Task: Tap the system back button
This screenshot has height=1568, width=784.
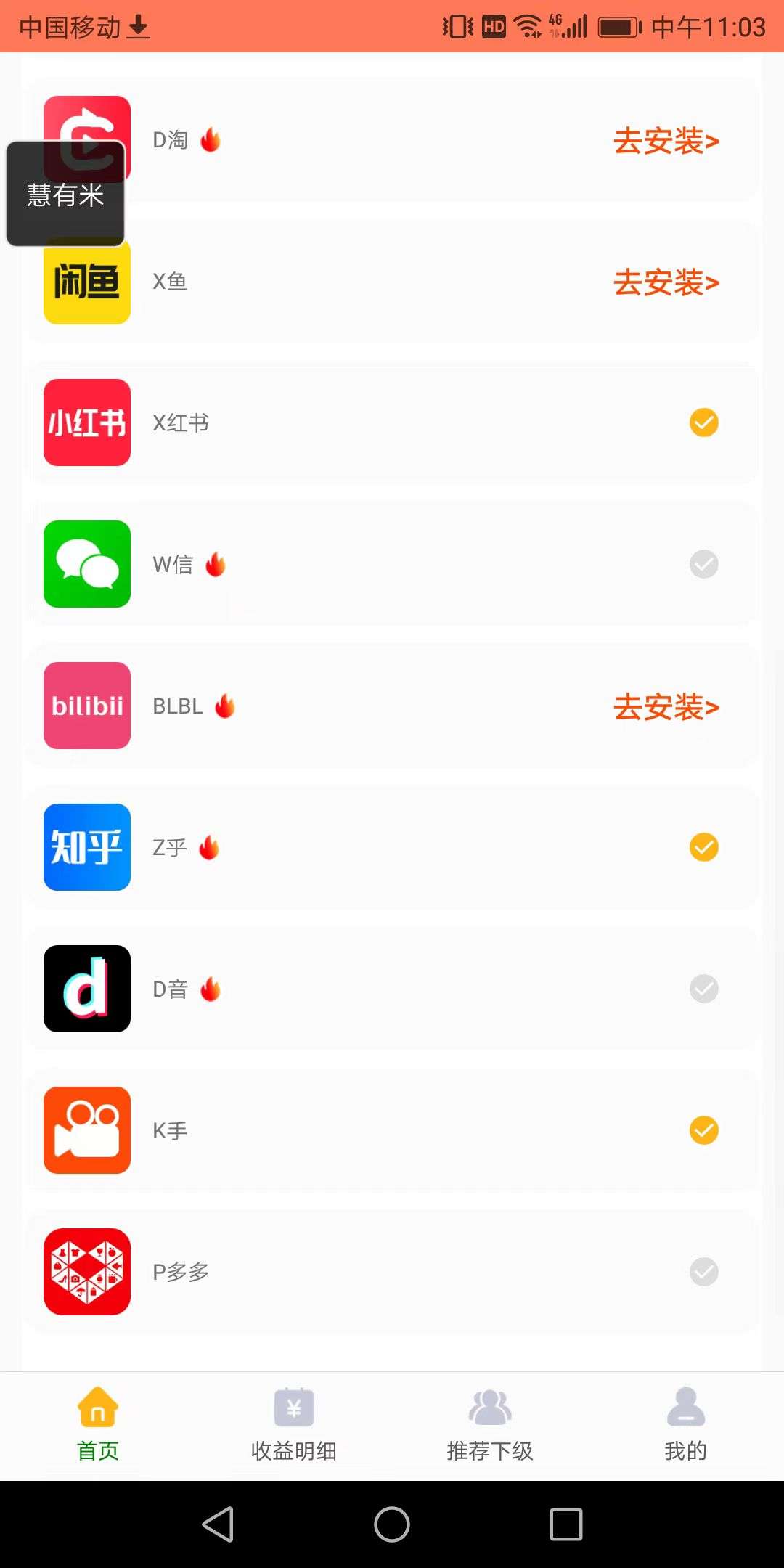Action: click(218, 1524)
